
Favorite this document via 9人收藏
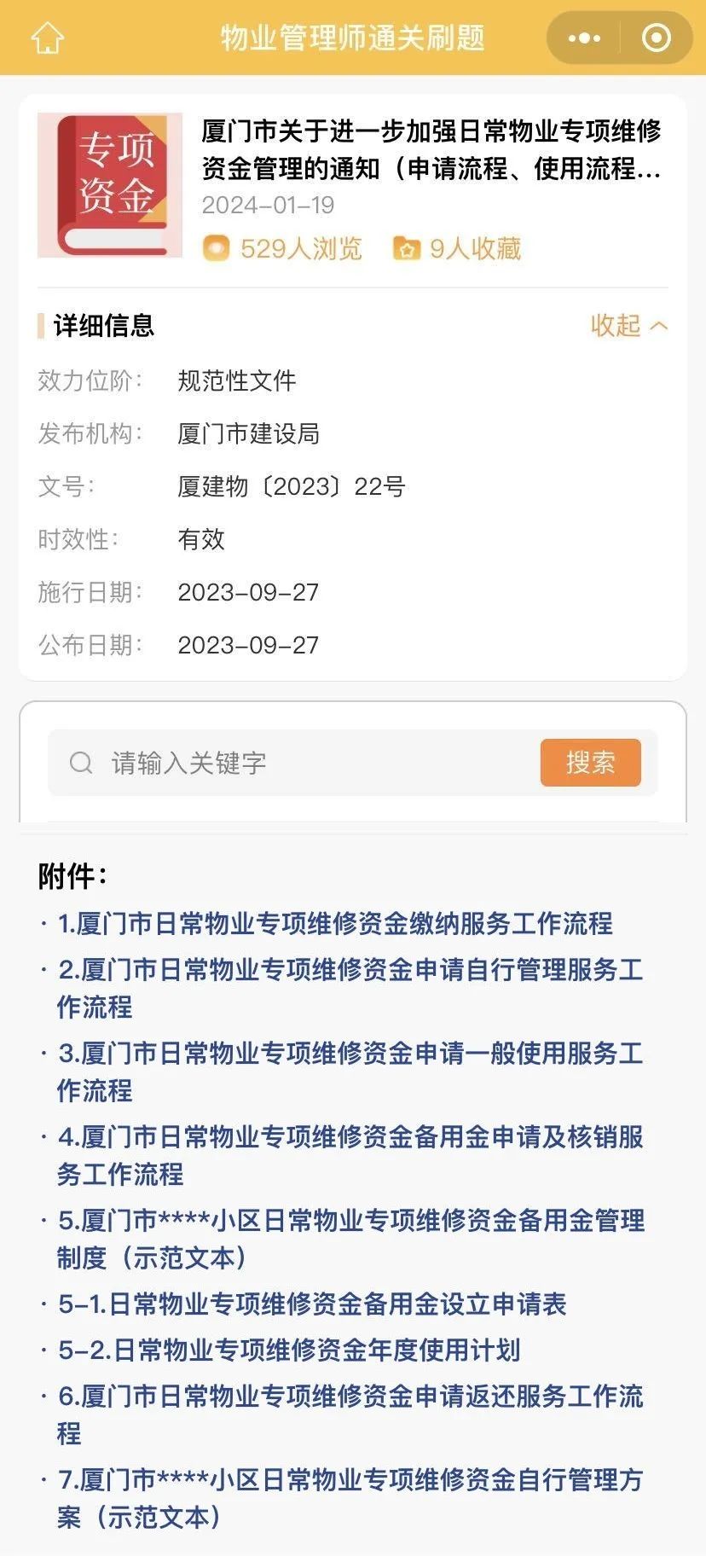(x=457, y=248)
